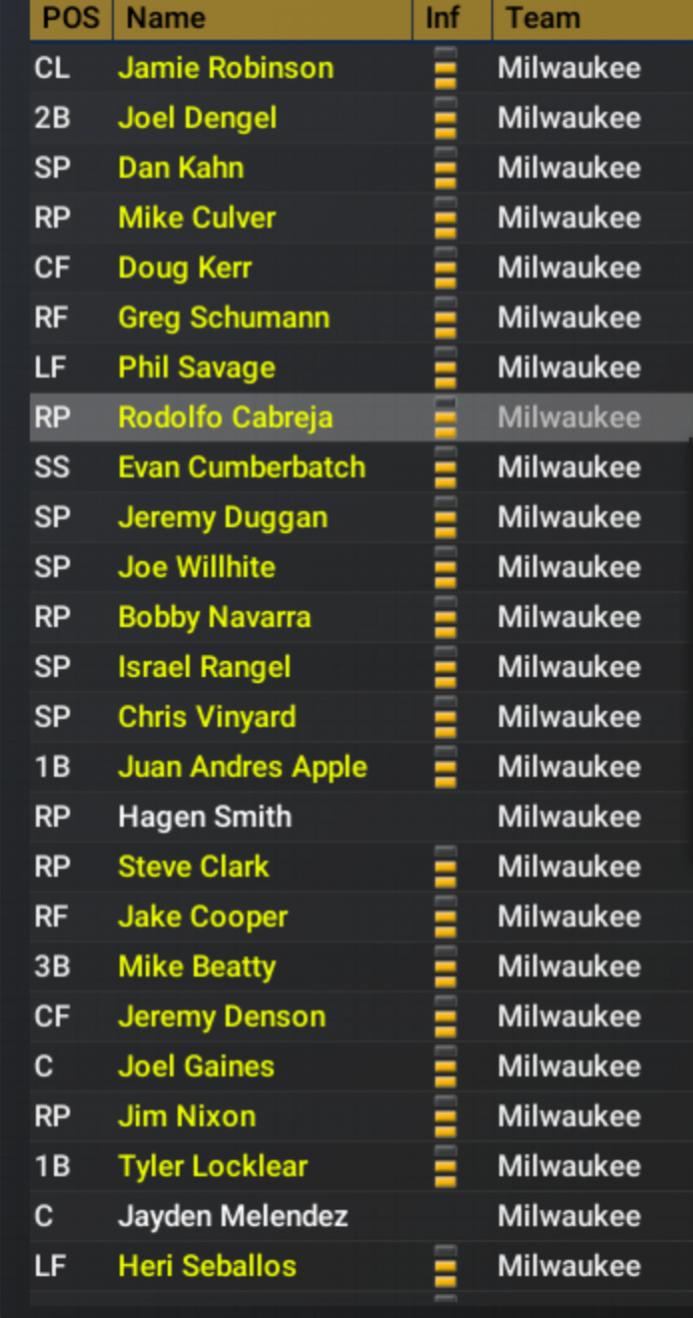View Evan Cumberbatch's details
This screenshot has height=1318, width=693.
(x=242, y=467)
